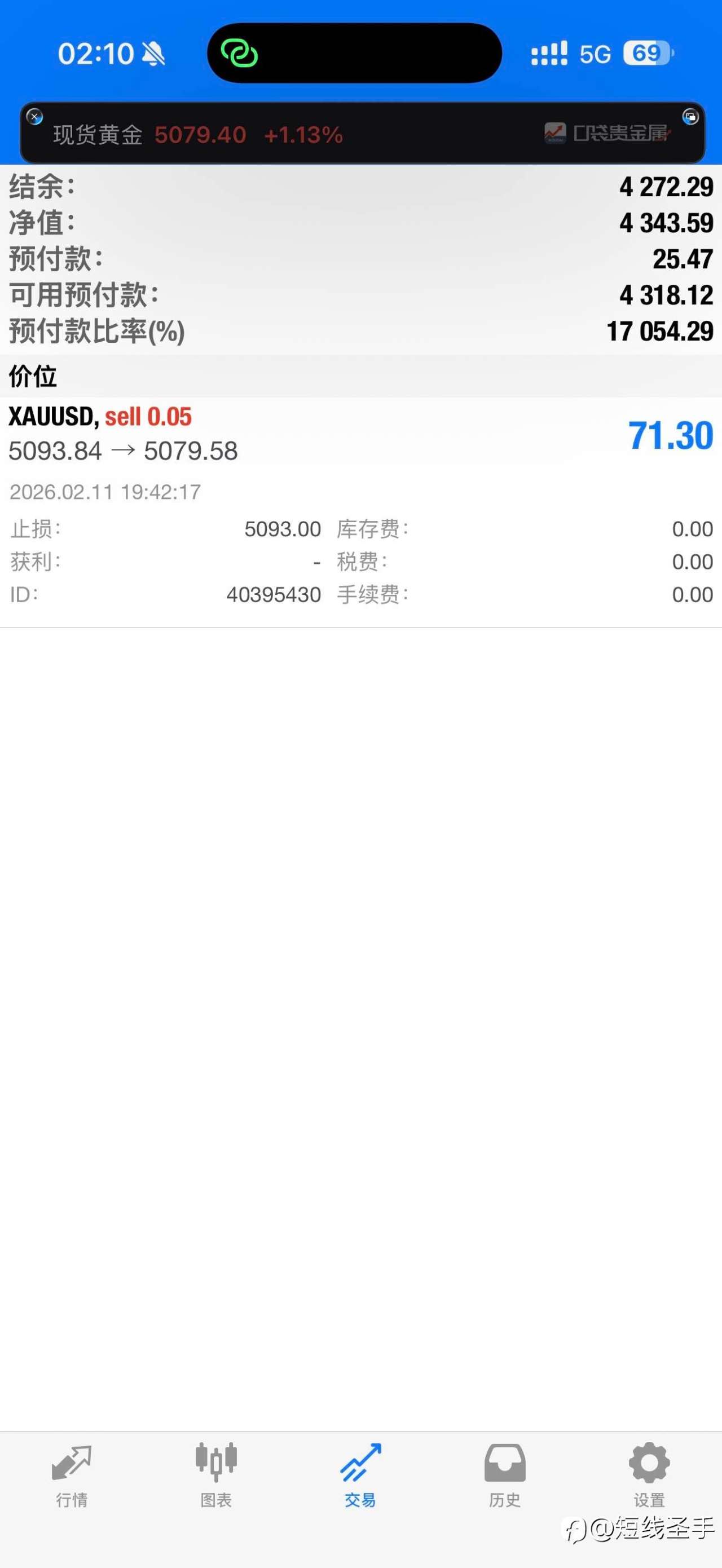Click the 现货黄金 price 5079.40
This screenshot has width=722, height=1568.
pyautogui.click(x=200, y=135)
